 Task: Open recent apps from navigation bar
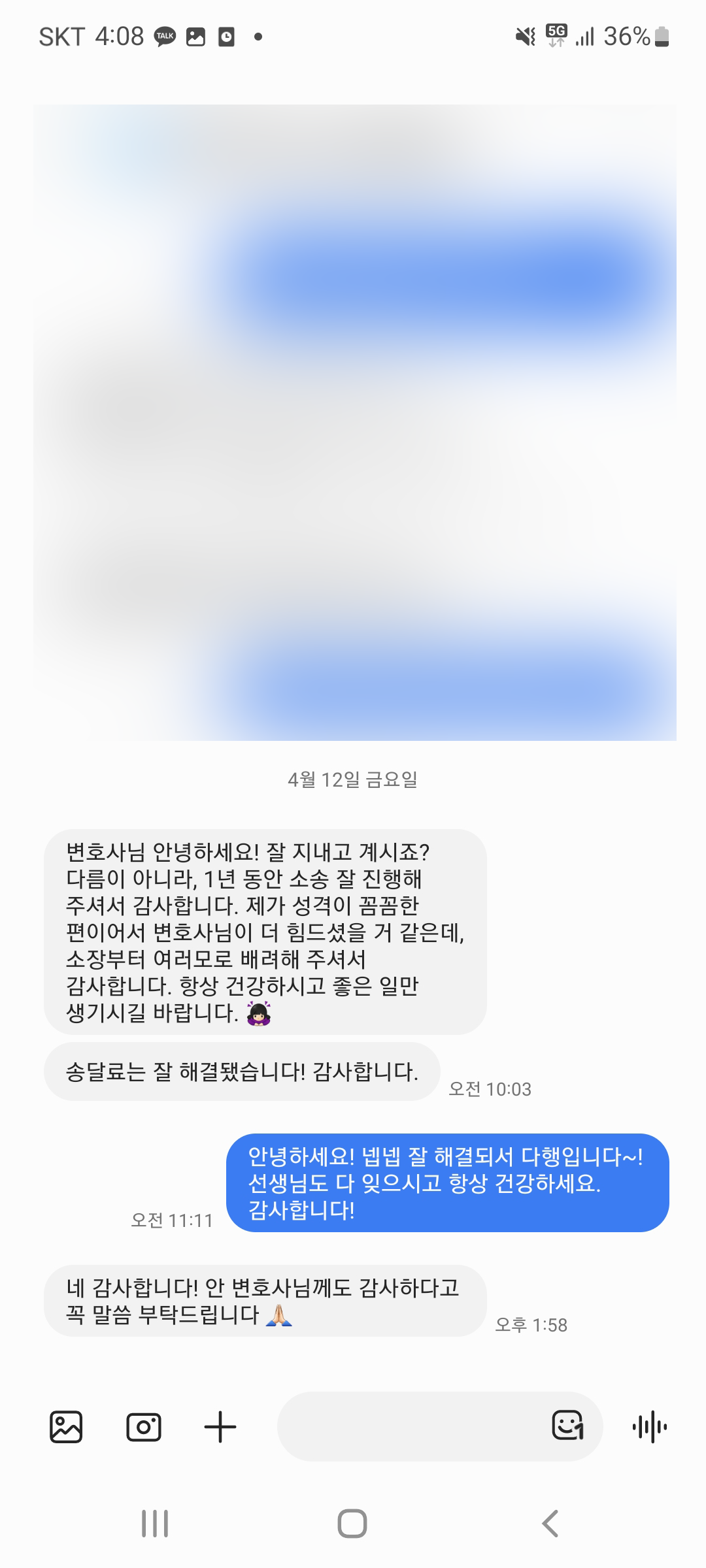(x=155, y=1524)
